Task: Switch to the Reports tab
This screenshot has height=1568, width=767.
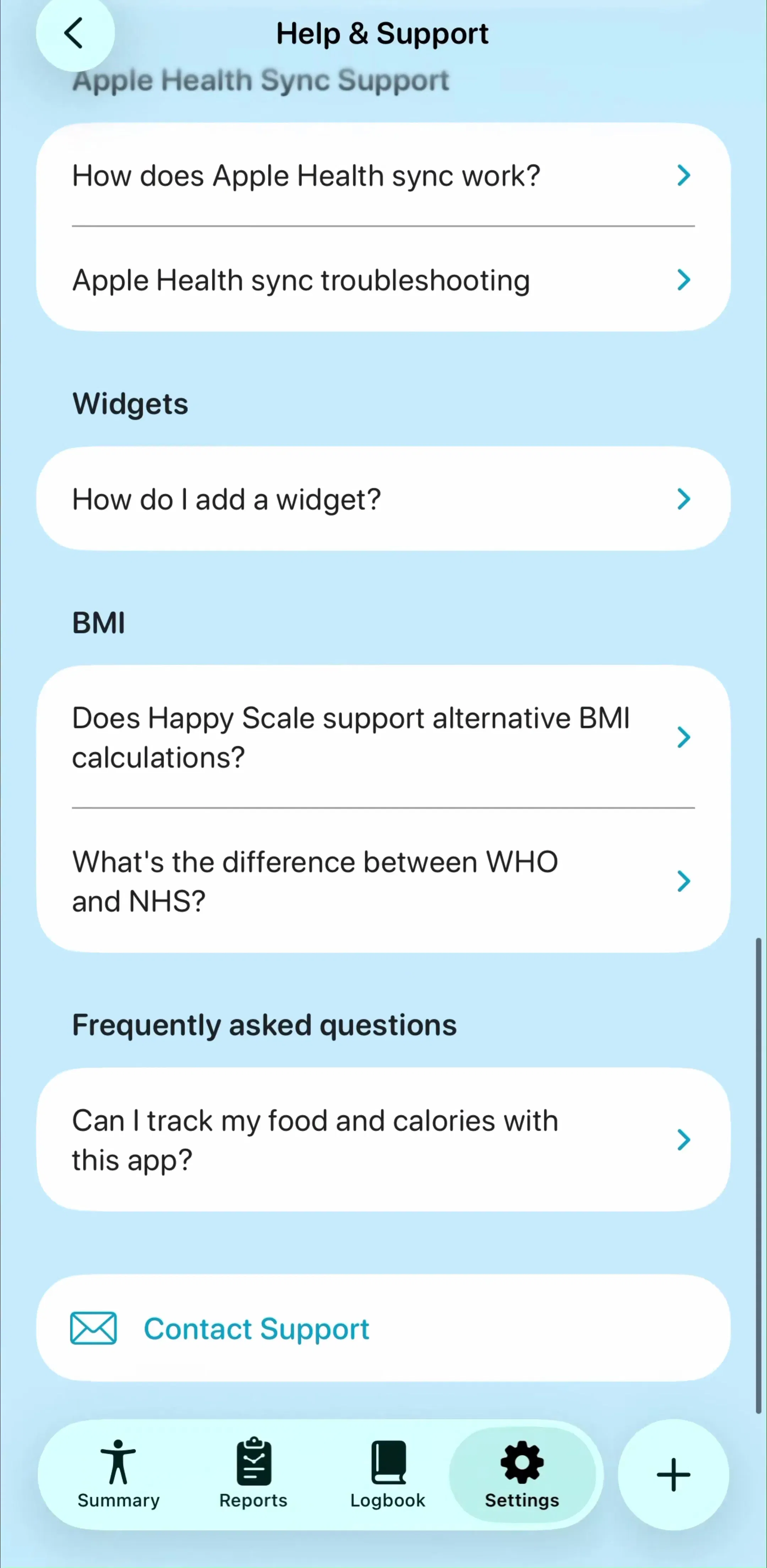Action: pyautogui.click(x=253, y=1474)
